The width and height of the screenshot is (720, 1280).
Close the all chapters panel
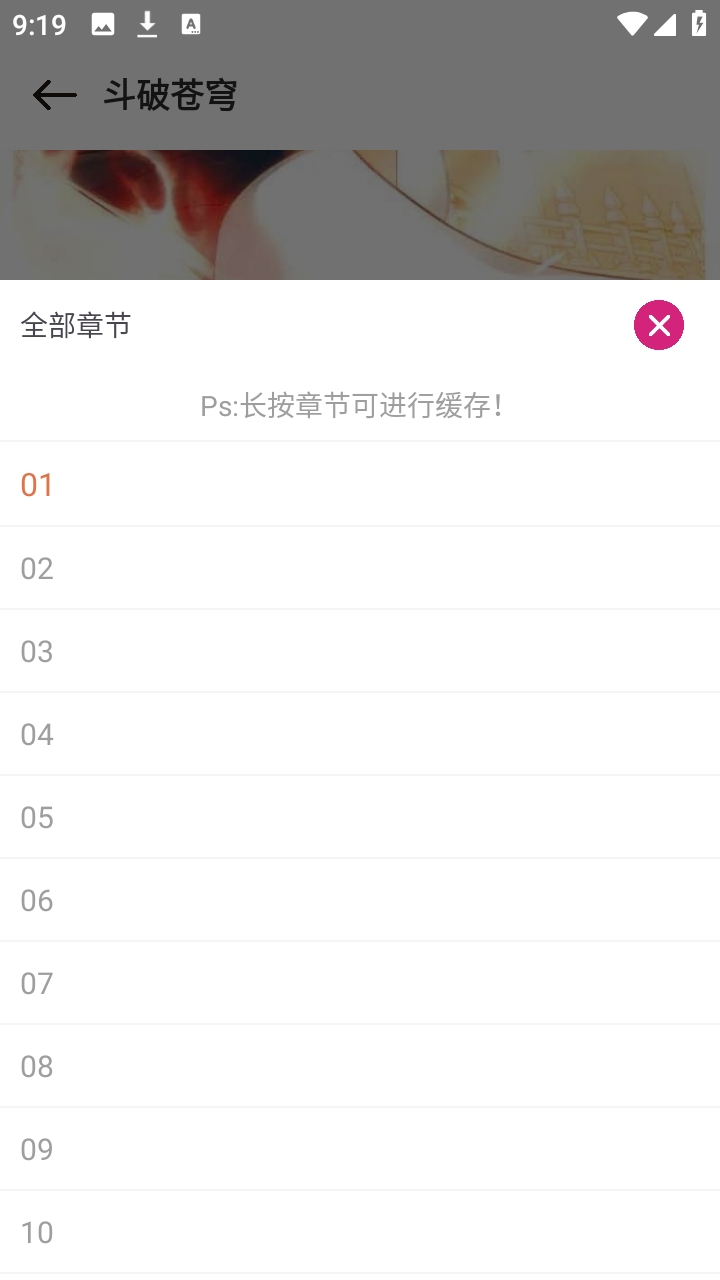click(x=658, y=325)
